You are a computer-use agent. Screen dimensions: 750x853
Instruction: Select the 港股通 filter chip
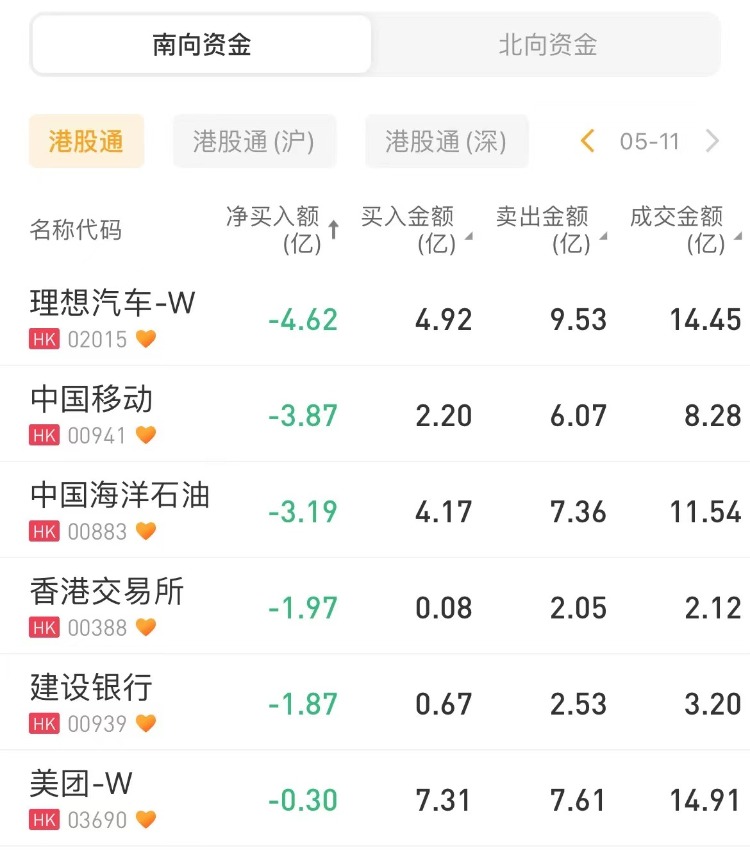click(86, 141)
